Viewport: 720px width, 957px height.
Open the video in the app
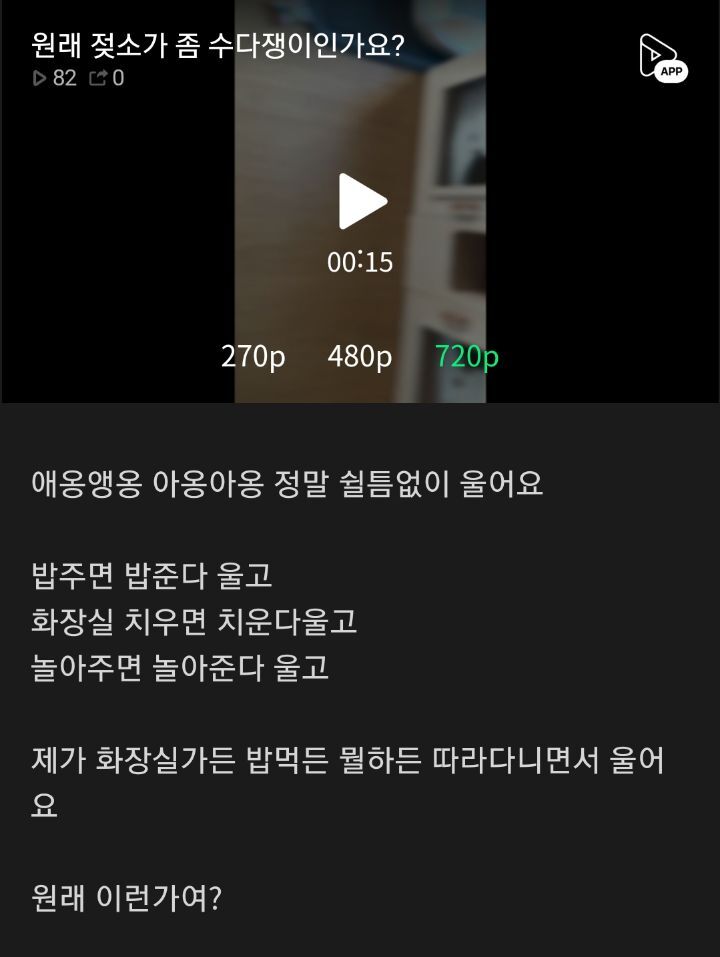click(664, 57)
